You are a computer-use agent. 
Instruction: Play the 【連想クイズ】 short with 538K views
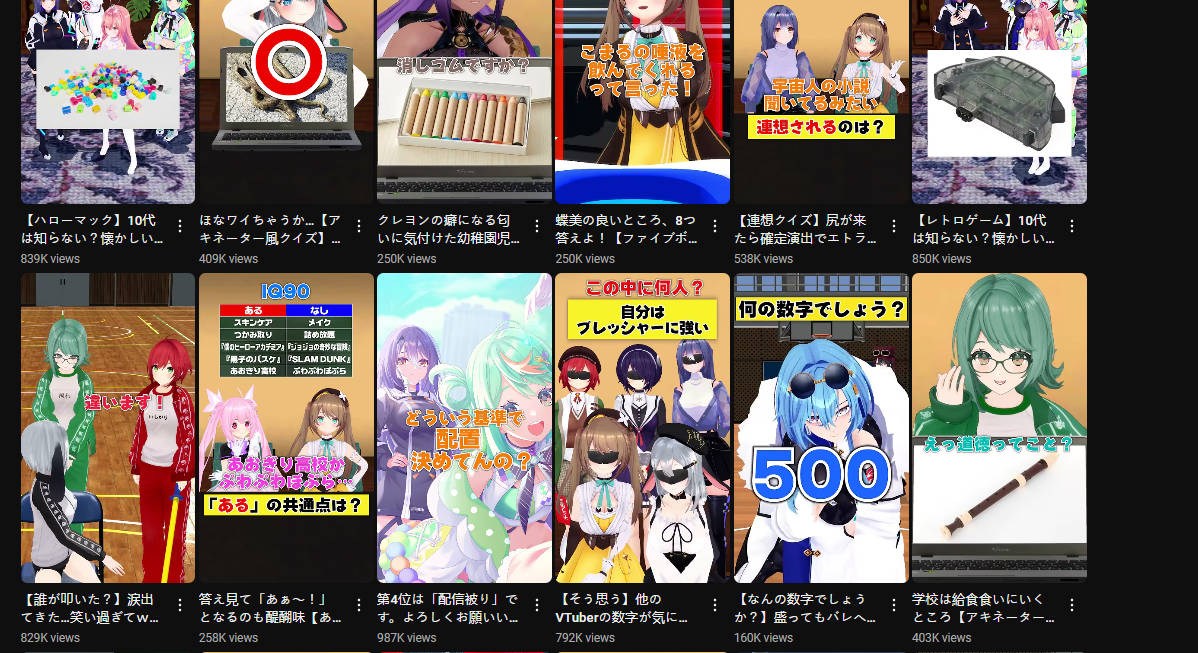(821, 100)
